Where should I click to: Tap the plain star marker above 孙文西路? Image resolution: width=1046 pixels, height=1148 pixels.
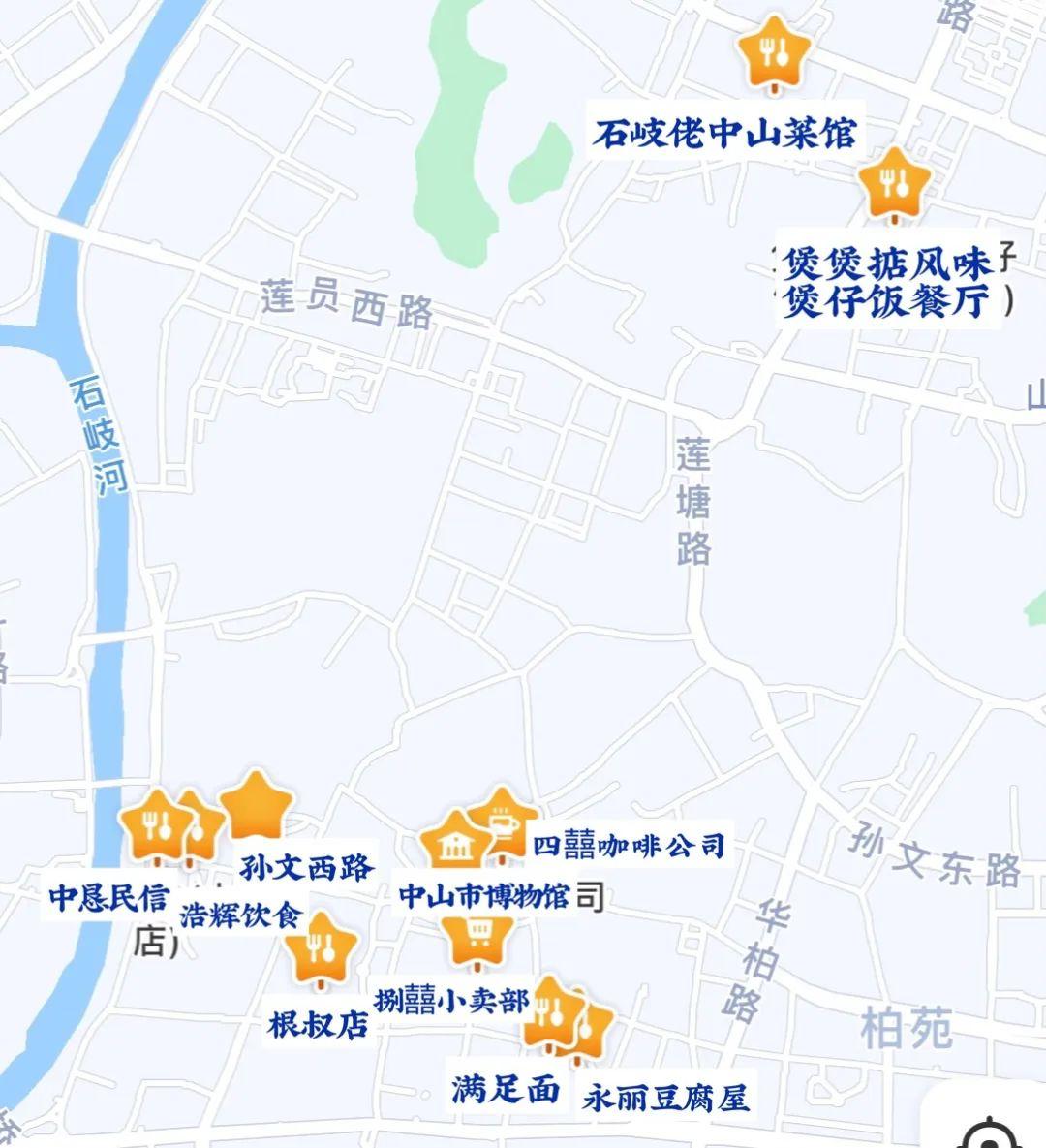(x=255, y=805)
